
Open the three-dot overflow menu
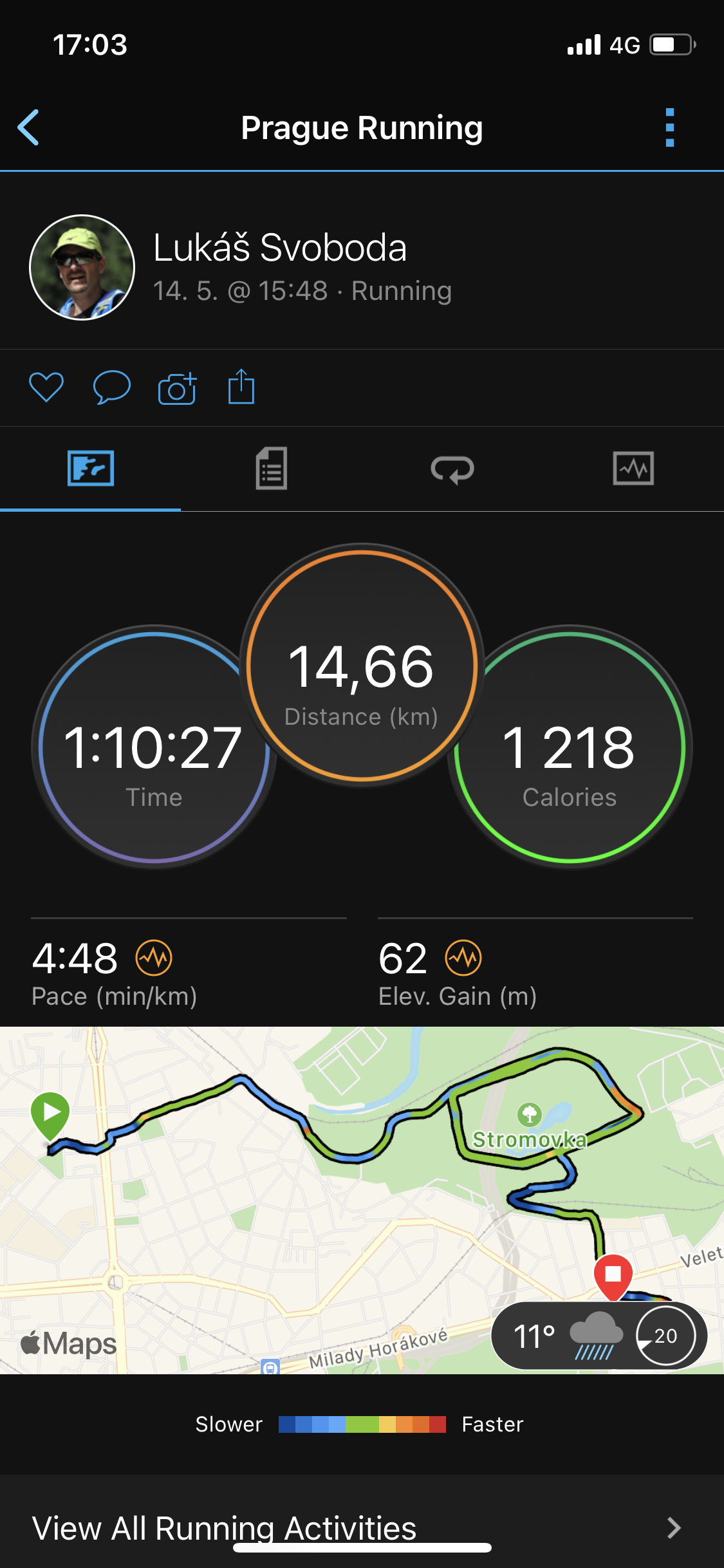click(669, 127)
